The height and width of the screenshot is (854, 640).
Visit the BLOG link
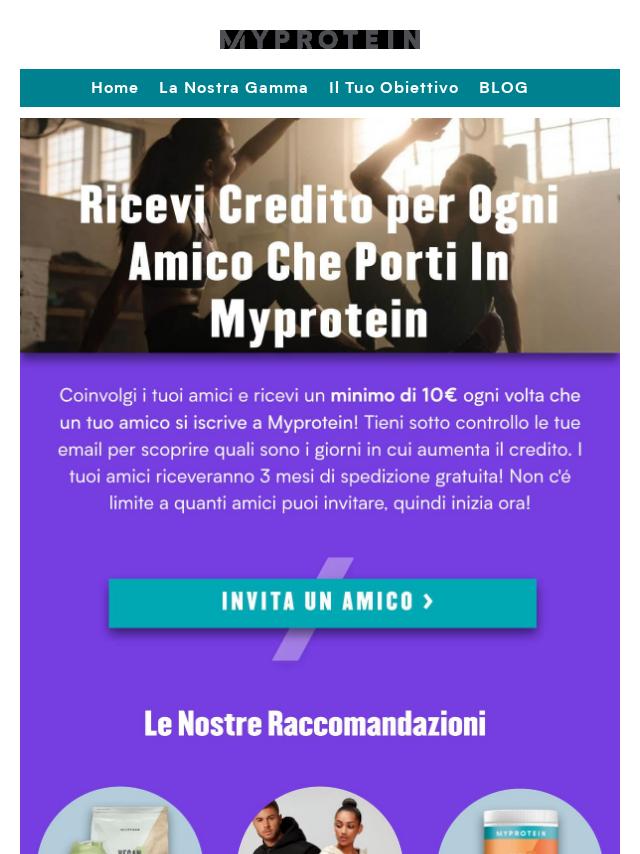click(x=503, y=88)
